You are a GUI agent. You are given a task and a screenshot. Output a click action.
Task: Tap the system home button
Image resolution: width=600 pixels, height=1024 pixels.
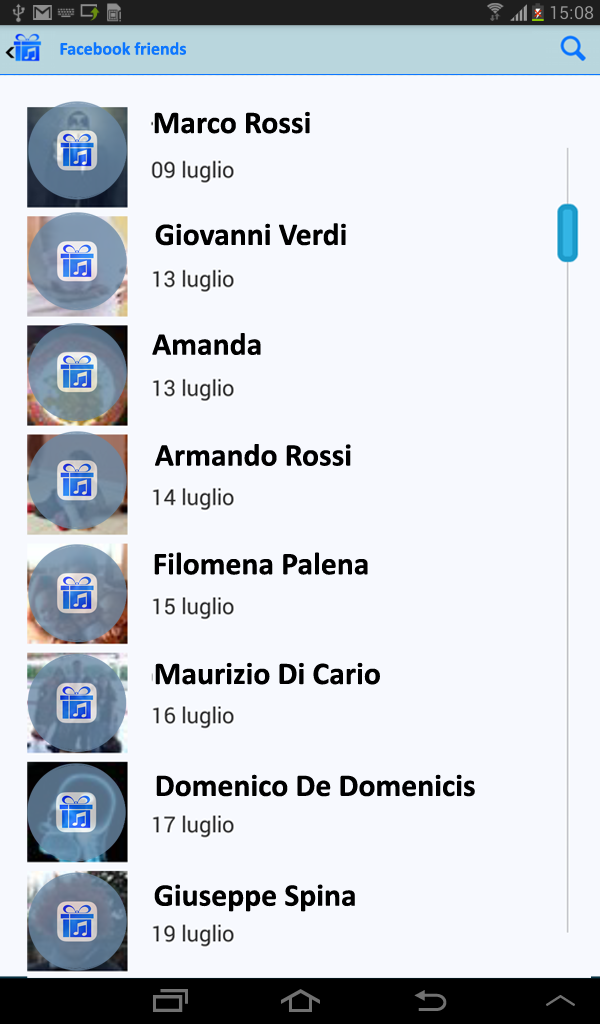pyautogui.click(x=300, y=1000)
